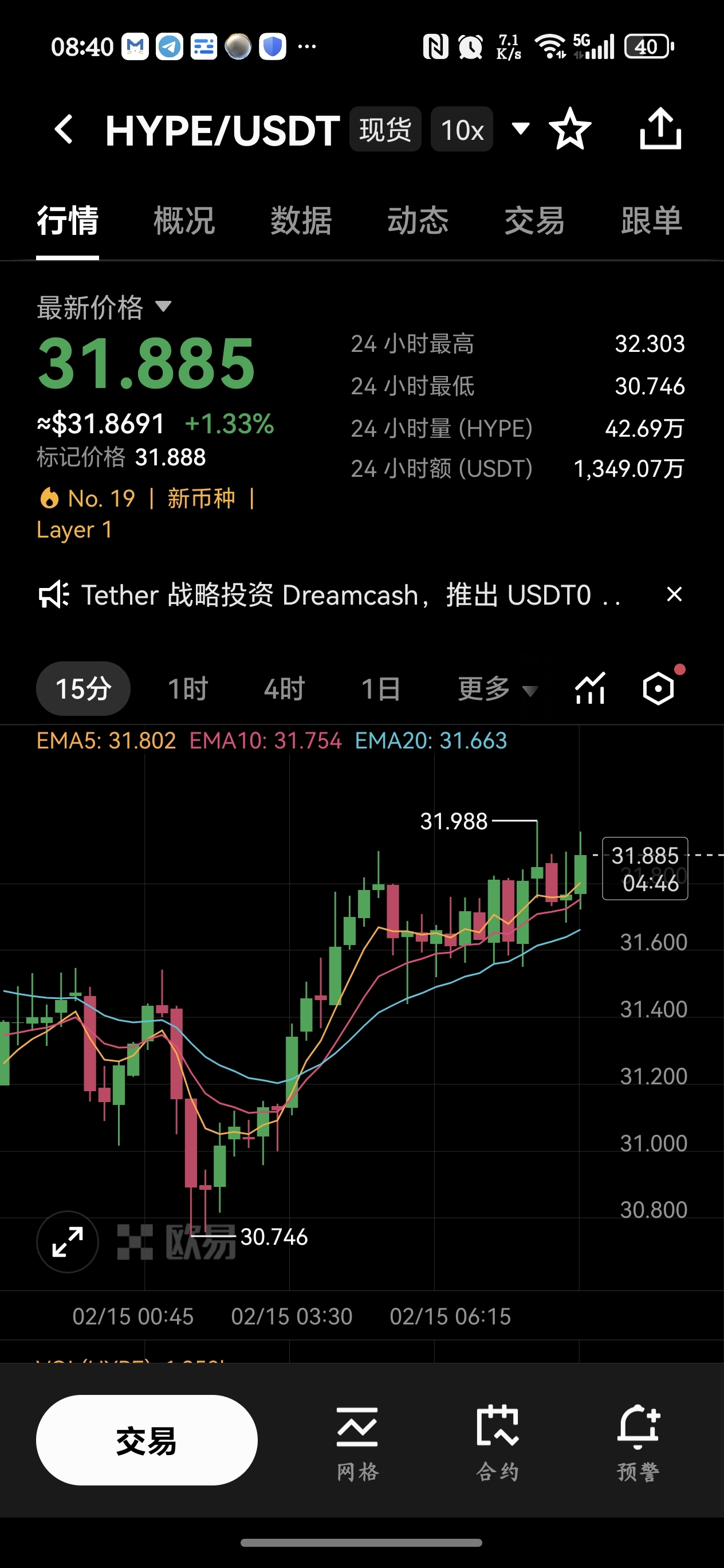The width and height of the screenshot is (724, 1568).
Task: Tap the white 交易 button
Action: coord(147,1440)
